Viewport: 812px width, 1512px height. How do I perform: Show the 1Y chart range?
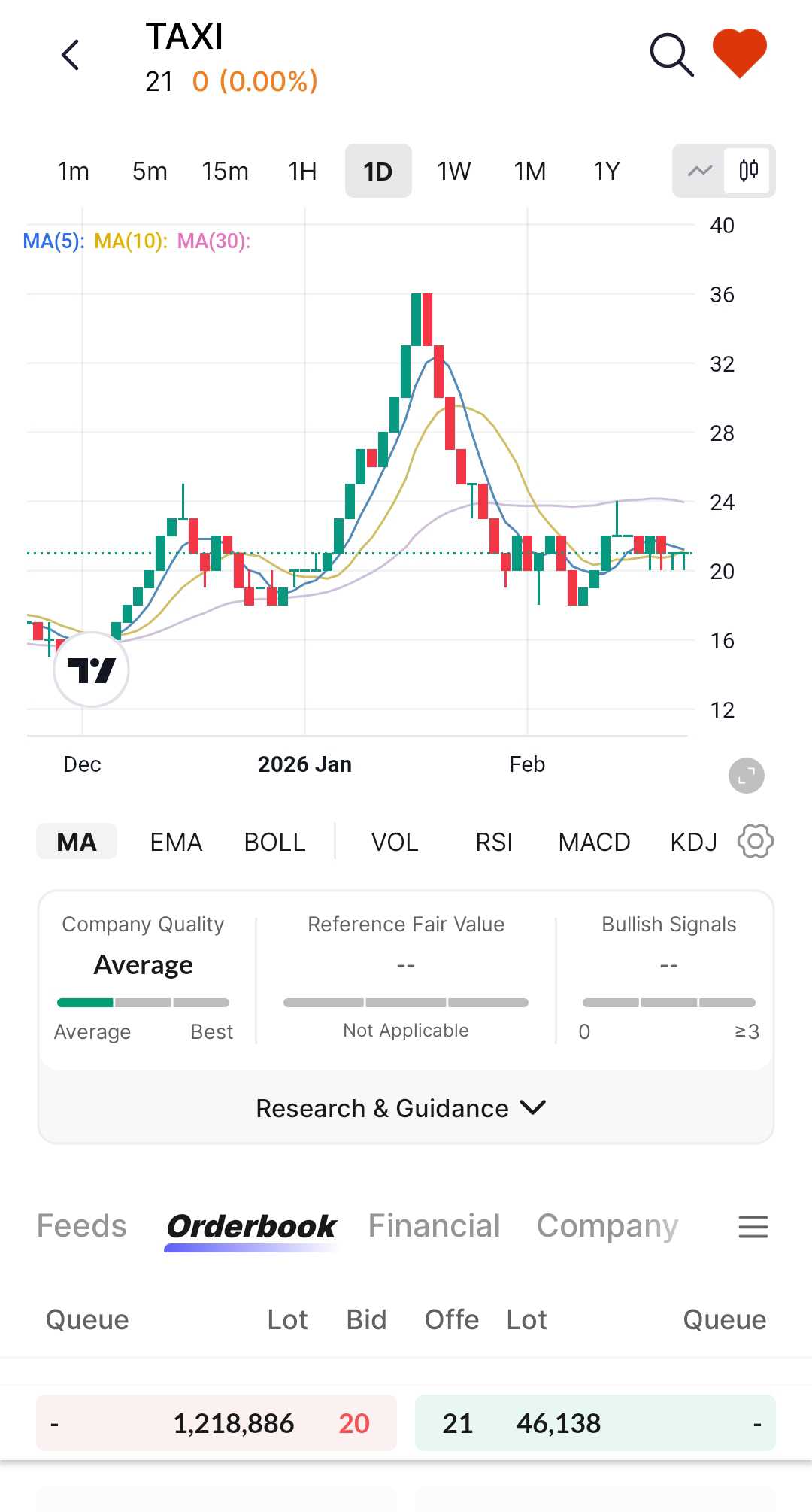[x=607, y=172]
